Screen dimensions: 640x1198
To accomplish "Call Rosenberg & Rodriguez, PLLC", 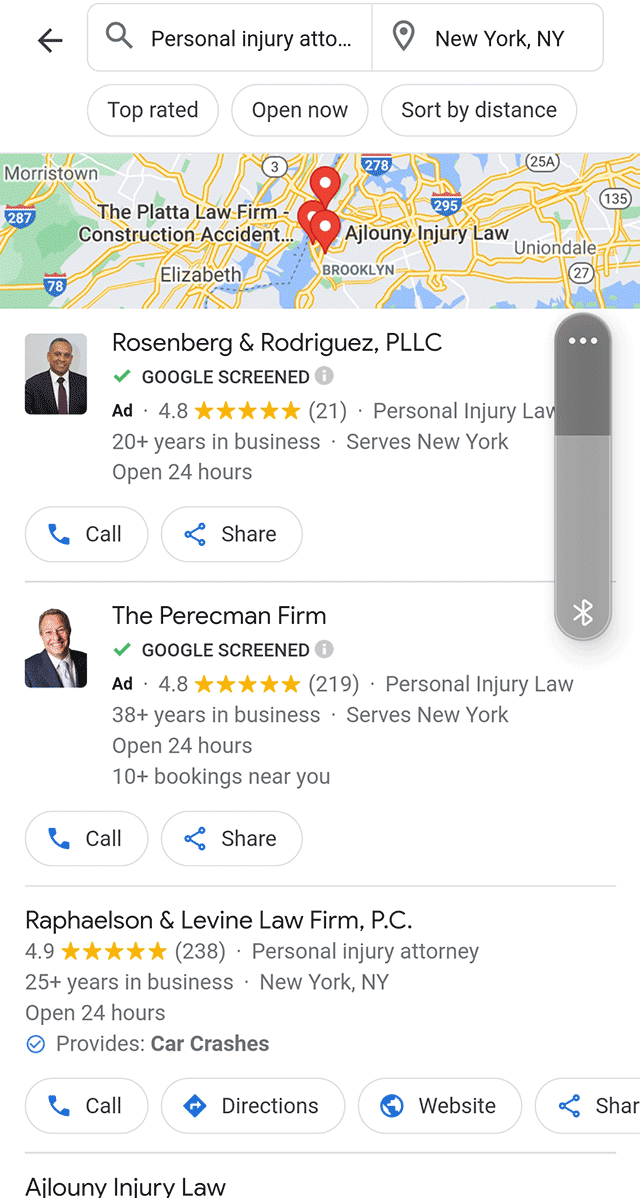I will [86, 534].
